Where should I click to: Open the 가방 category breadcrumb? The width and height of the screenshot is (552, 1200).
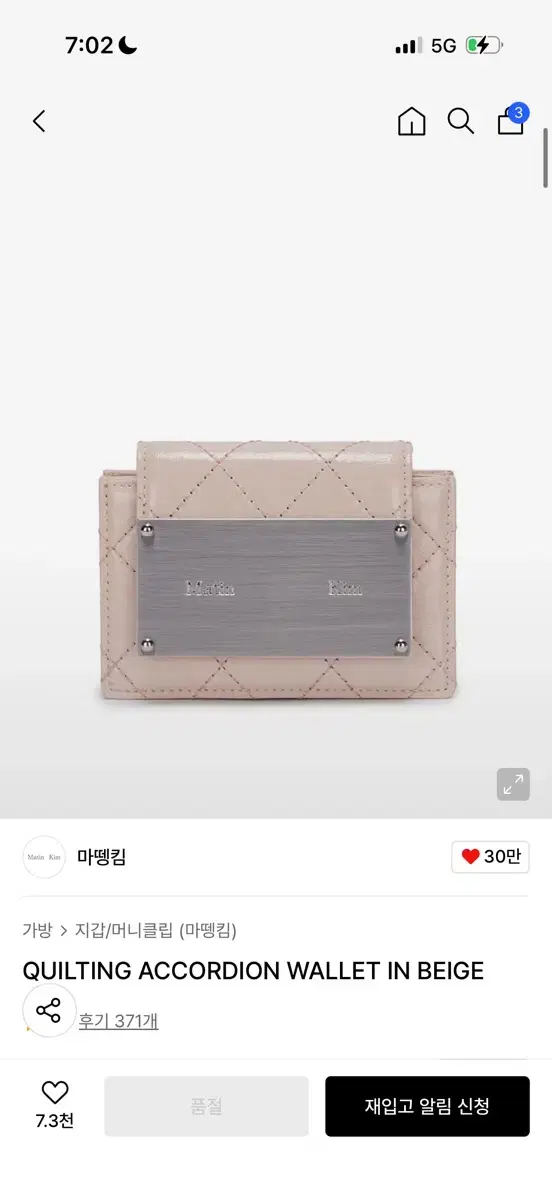[x=37, y=930]
